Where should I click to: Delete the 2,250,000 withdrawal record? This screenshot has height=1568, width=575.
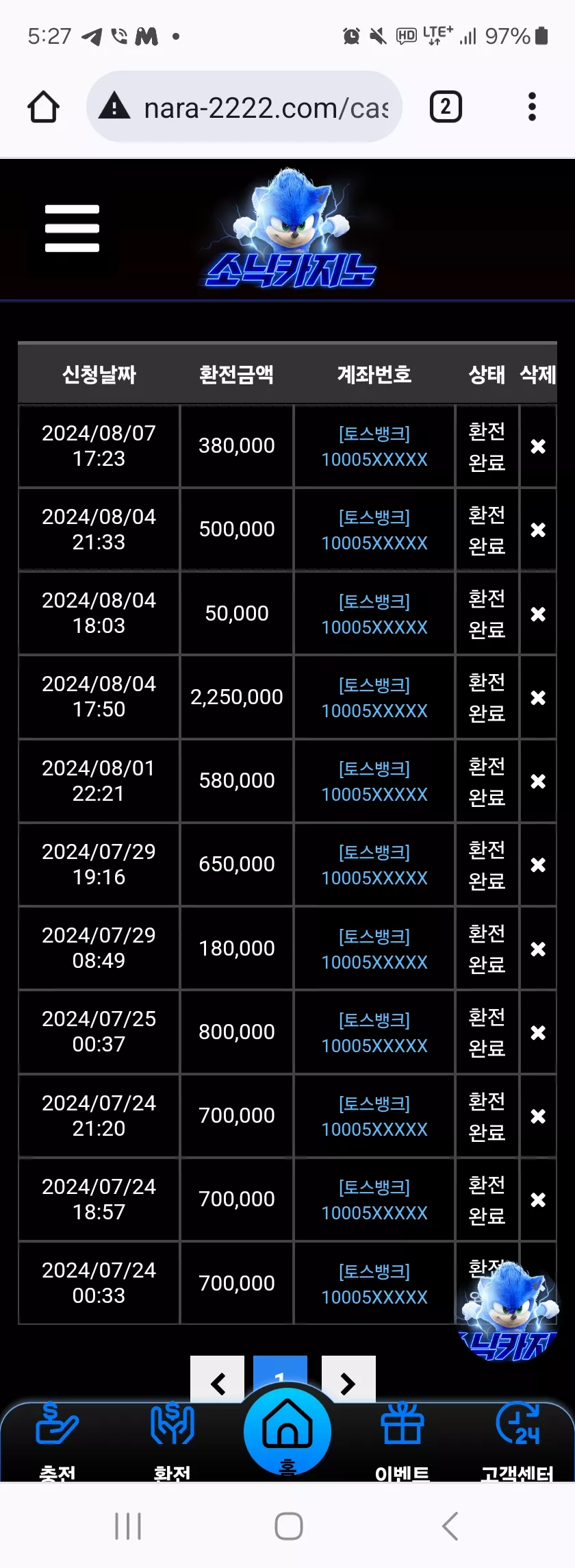[x=538, y=697]
